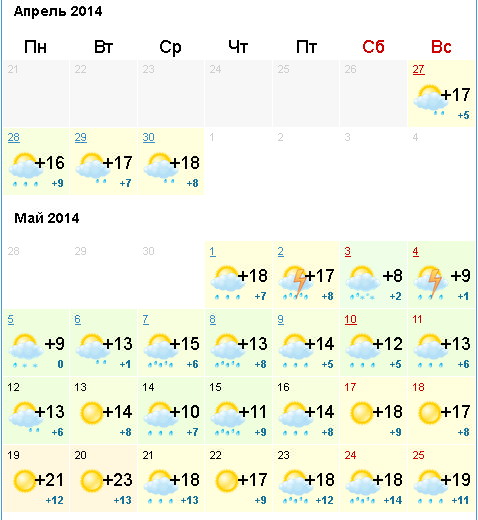The height and width of the screenshot is (520, 478).
Task: Open the May 10 date link
Action: tap(351, 319)
